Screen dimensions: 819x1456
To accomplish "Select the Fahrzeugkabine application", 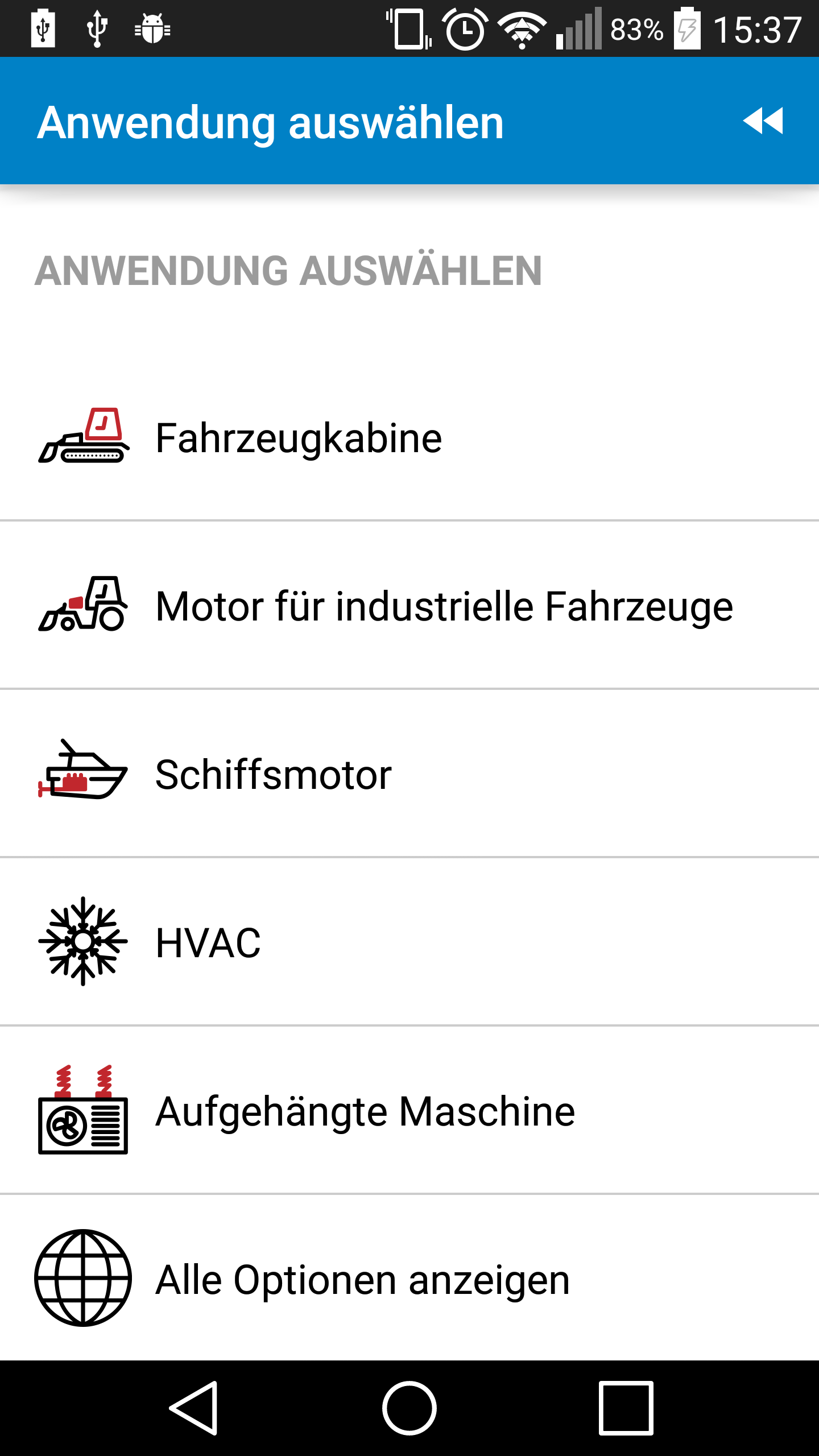I will 409,437.
